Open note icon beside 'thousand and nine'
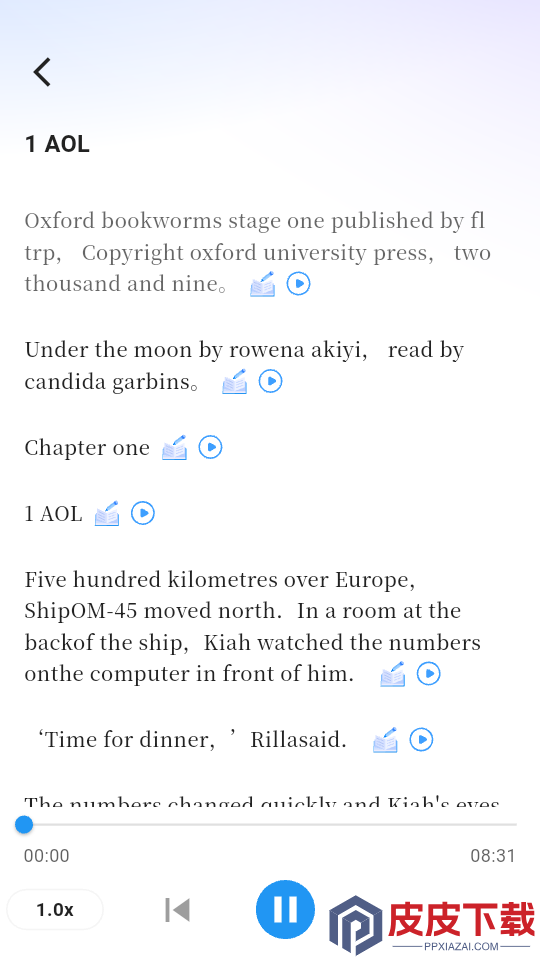Image resolution: width=540 pixels, height=960 pixels. [263, 284]
